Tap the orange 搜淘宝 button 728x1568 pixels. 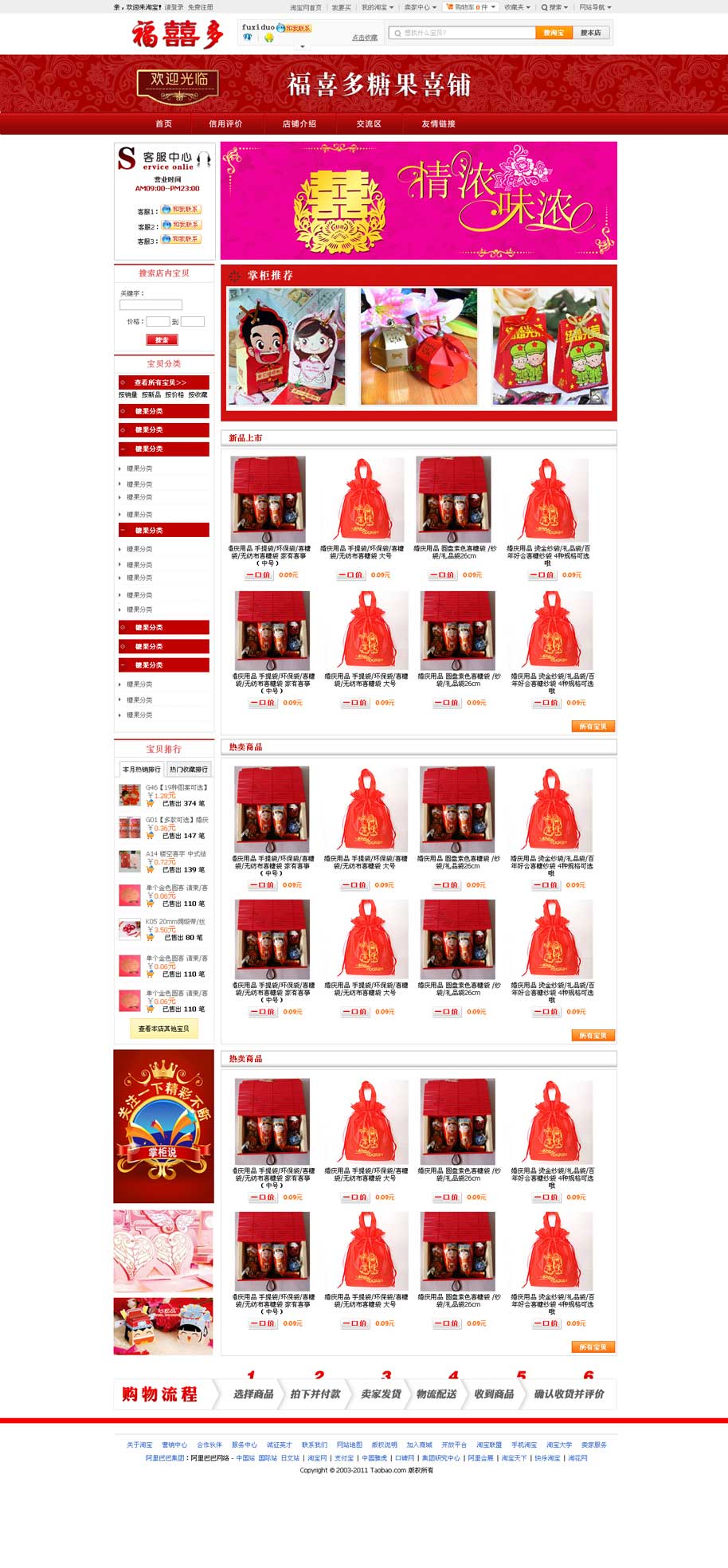click(x=554, y=33)
